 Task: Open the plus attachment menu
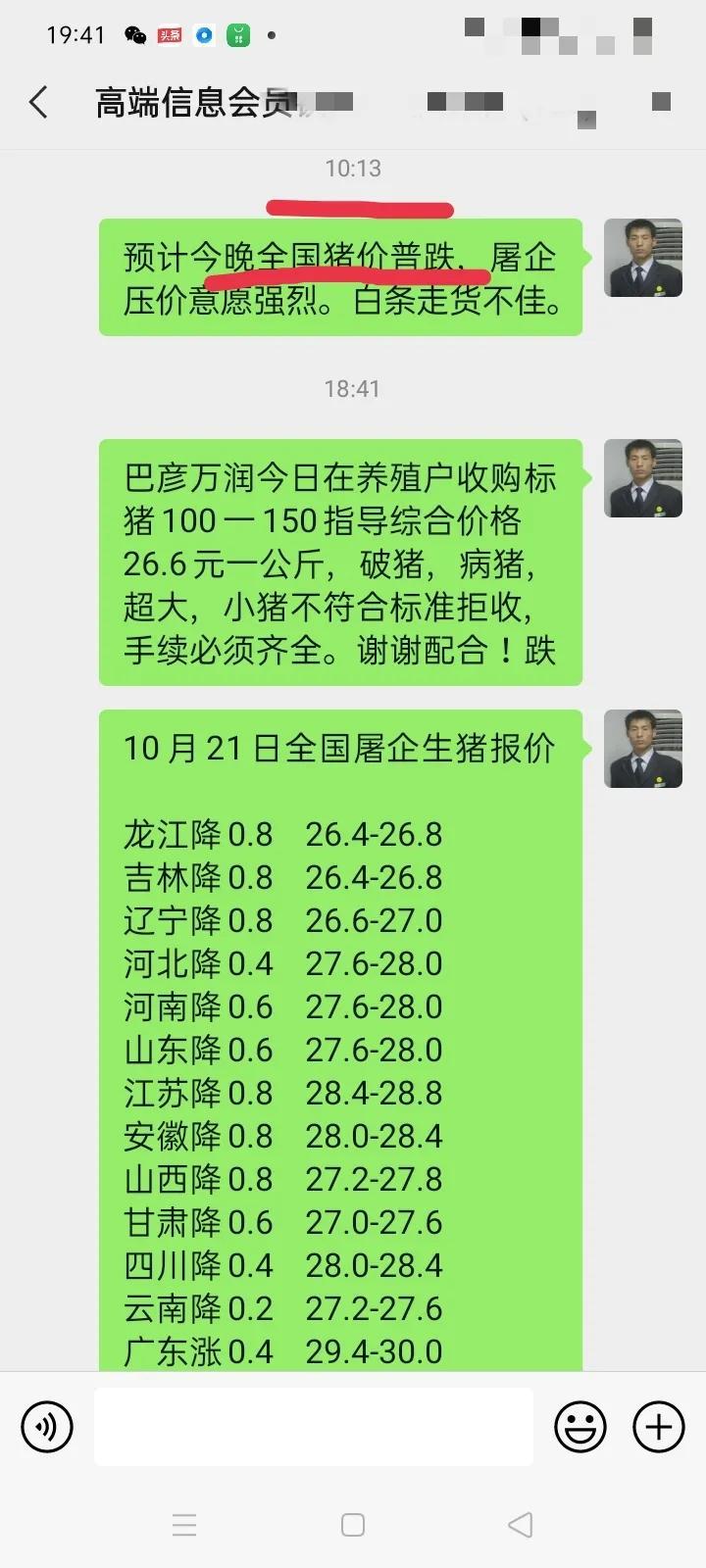click(x=658, y=1427)
